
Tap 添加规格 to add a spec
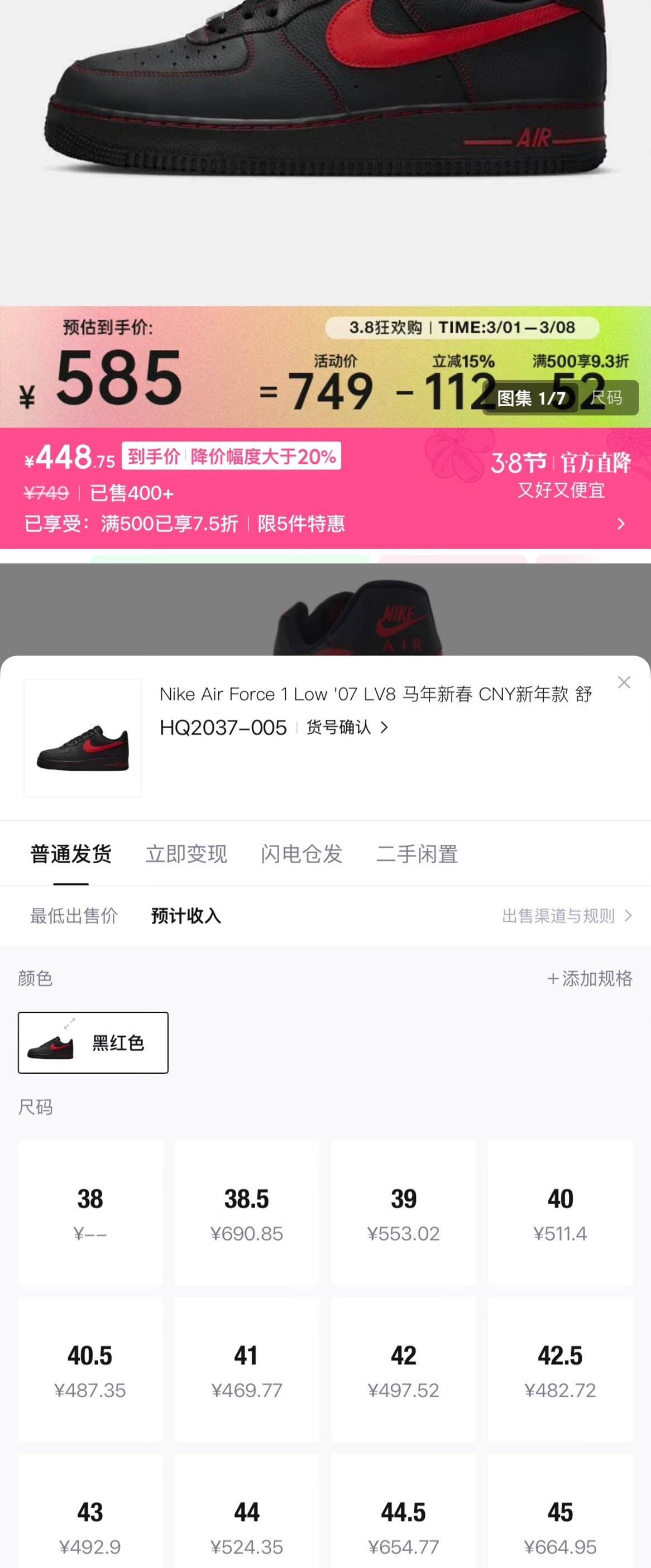coord(590,978)
